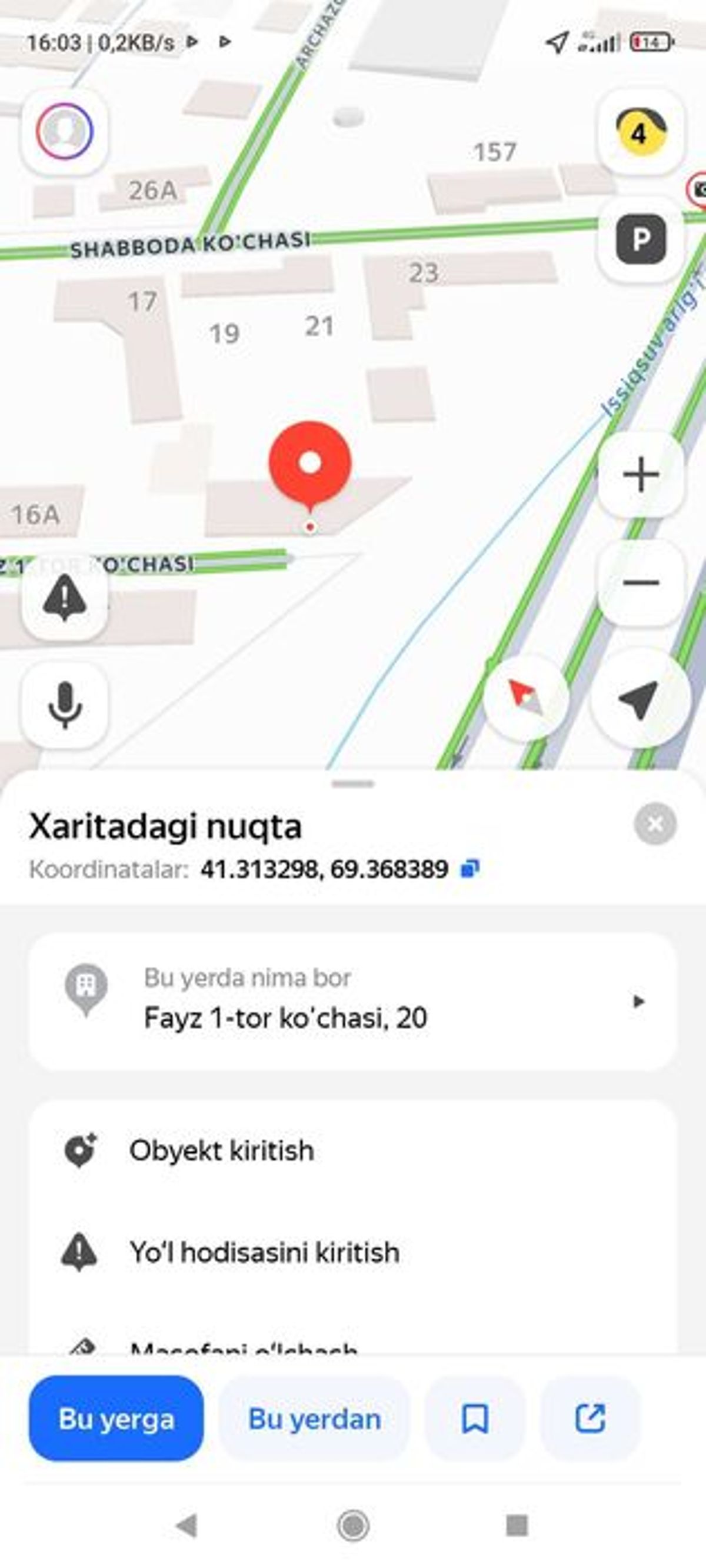The height and width of the screenshot is (1568, 706).
Task: Share this point via the share icon
Action: 590,1419
